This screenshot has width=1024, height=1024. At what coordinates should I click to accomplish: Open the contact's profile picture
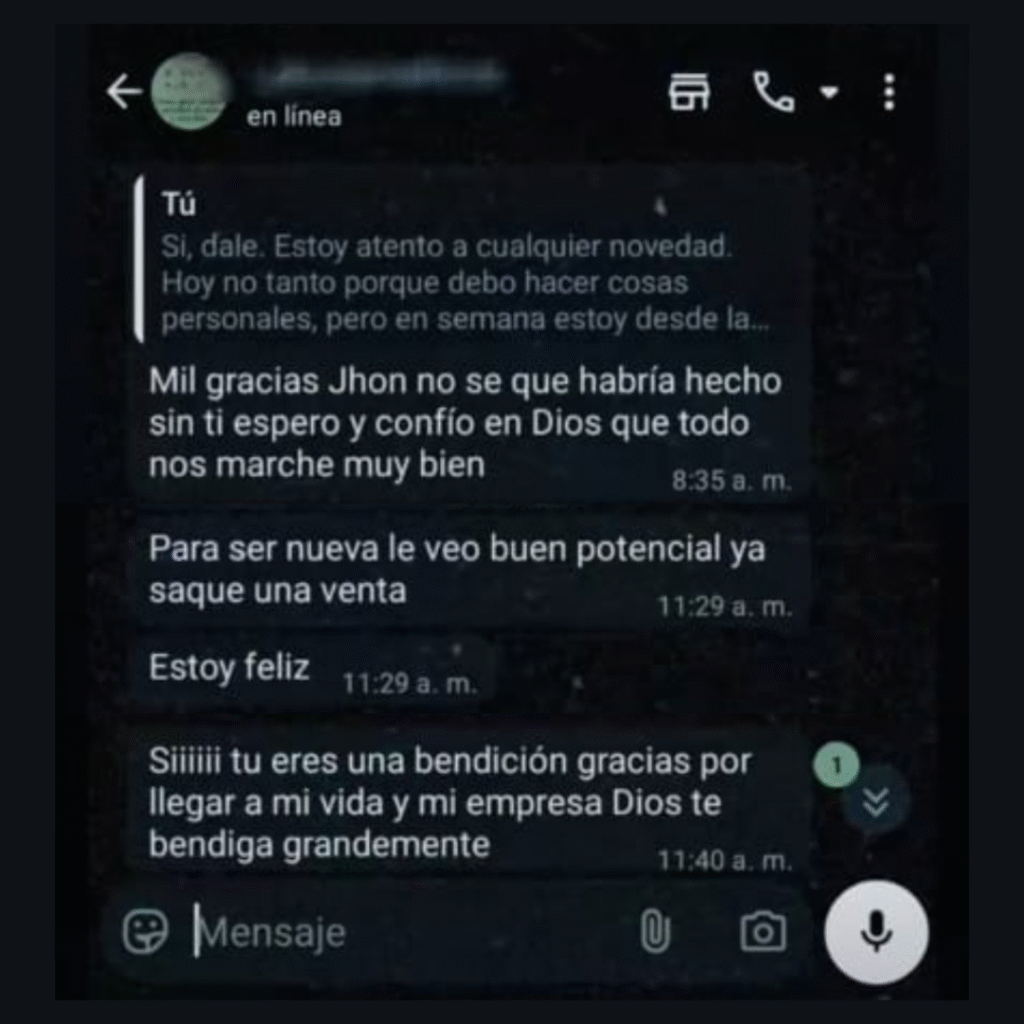(x=188, y=93)
